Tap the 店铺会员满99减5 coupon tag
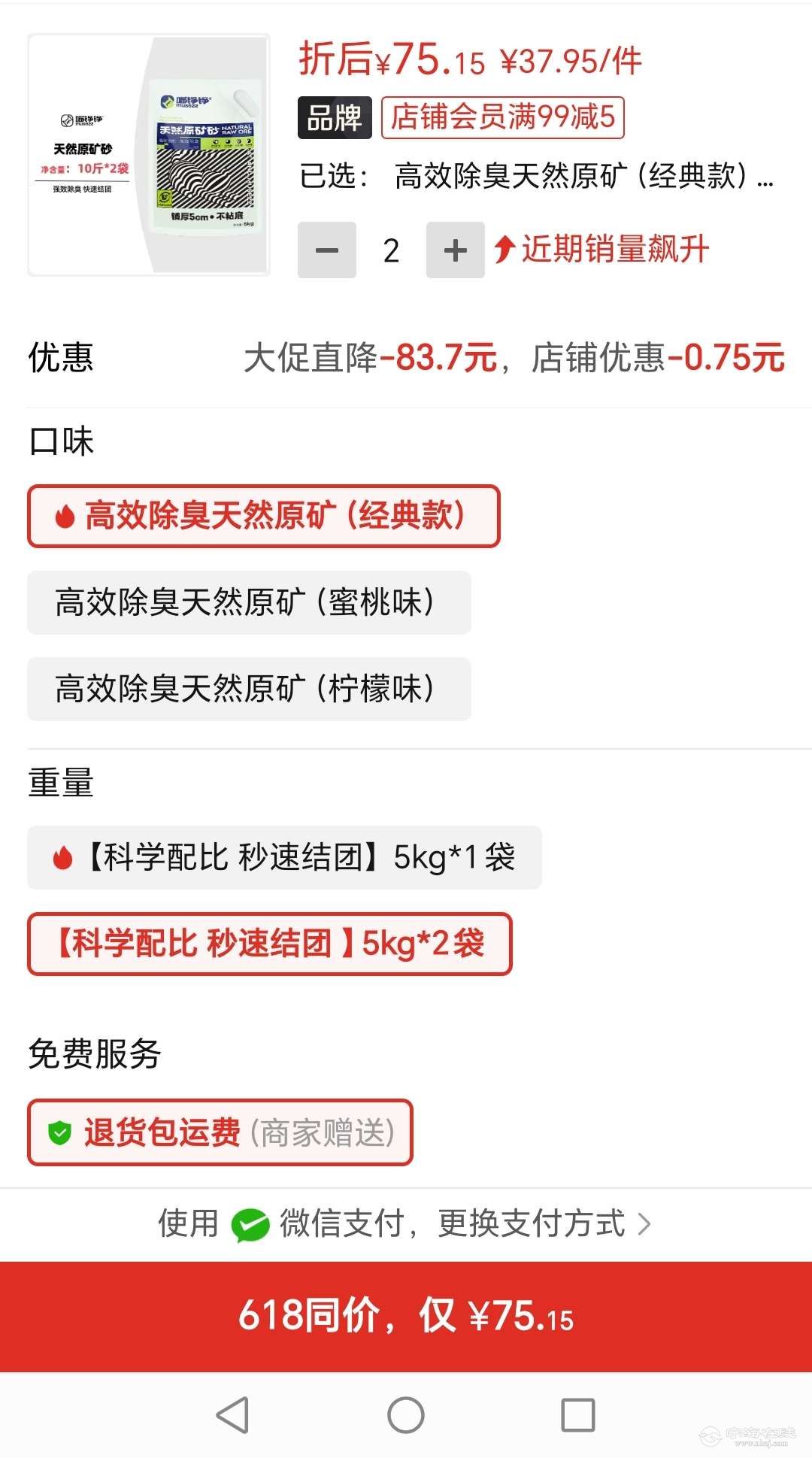 (x=502, y=118)
